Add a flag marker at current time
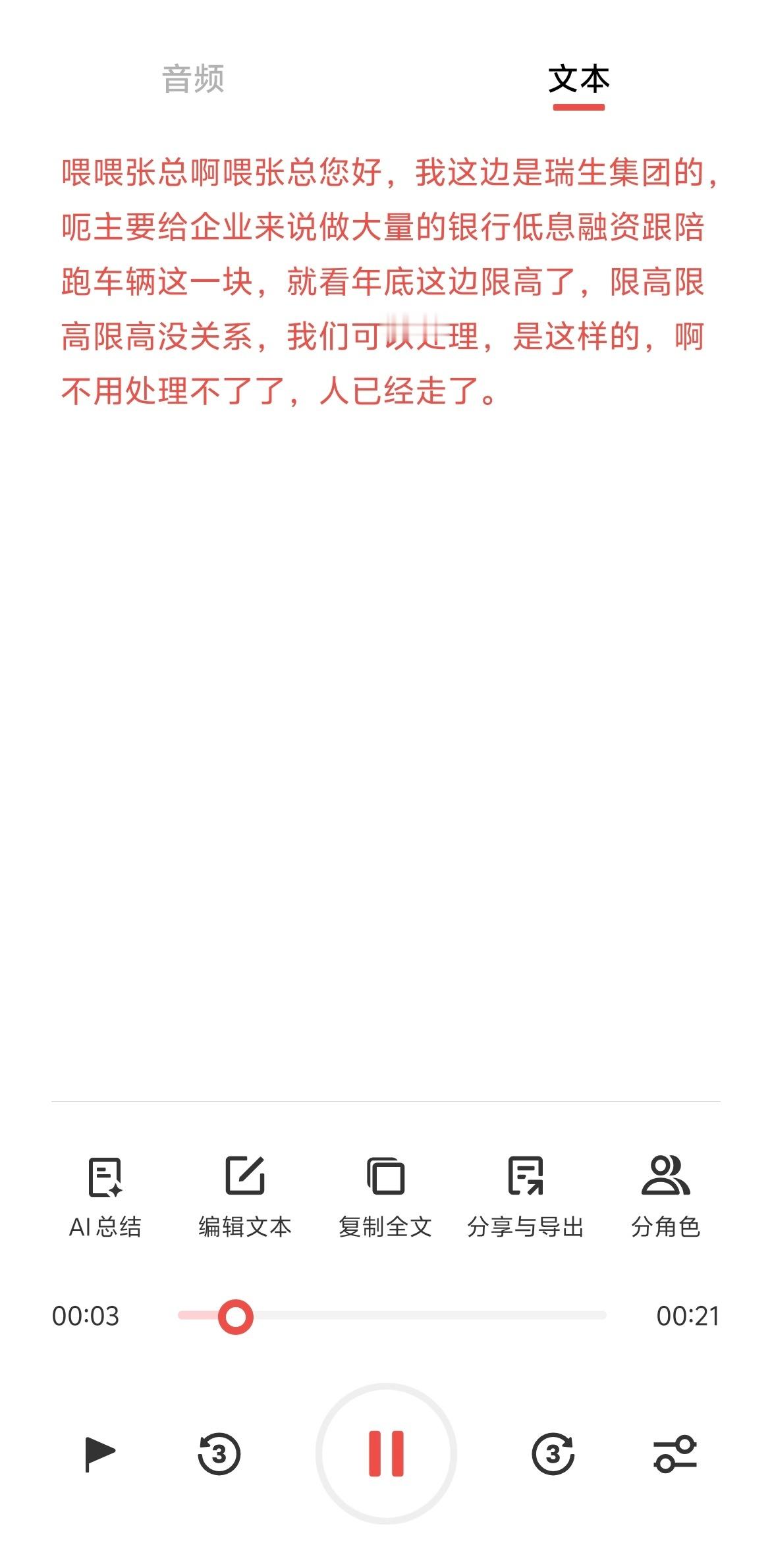The height and width of the screenshot is (1568, 772). (100, 1453)
